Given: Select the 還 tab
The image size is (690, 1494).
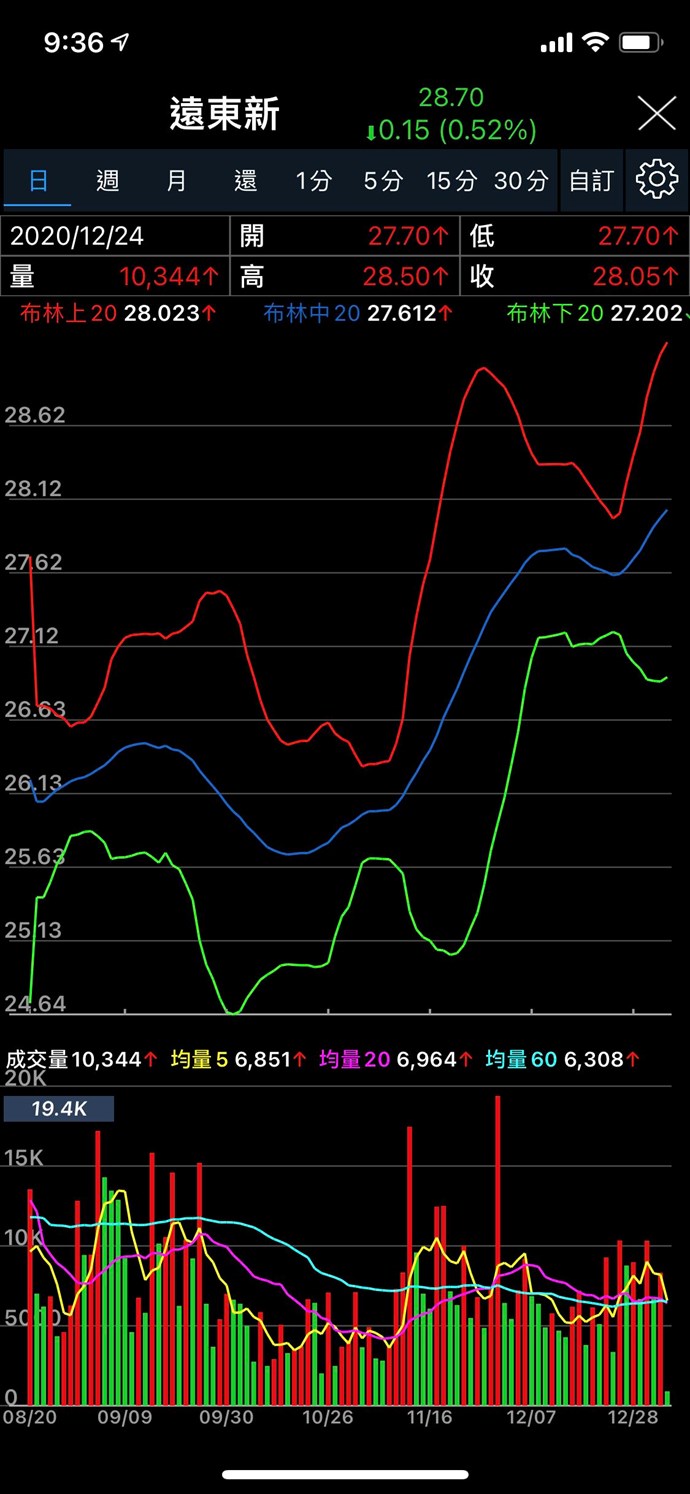Looking at the screenshot, I should 246,181.
